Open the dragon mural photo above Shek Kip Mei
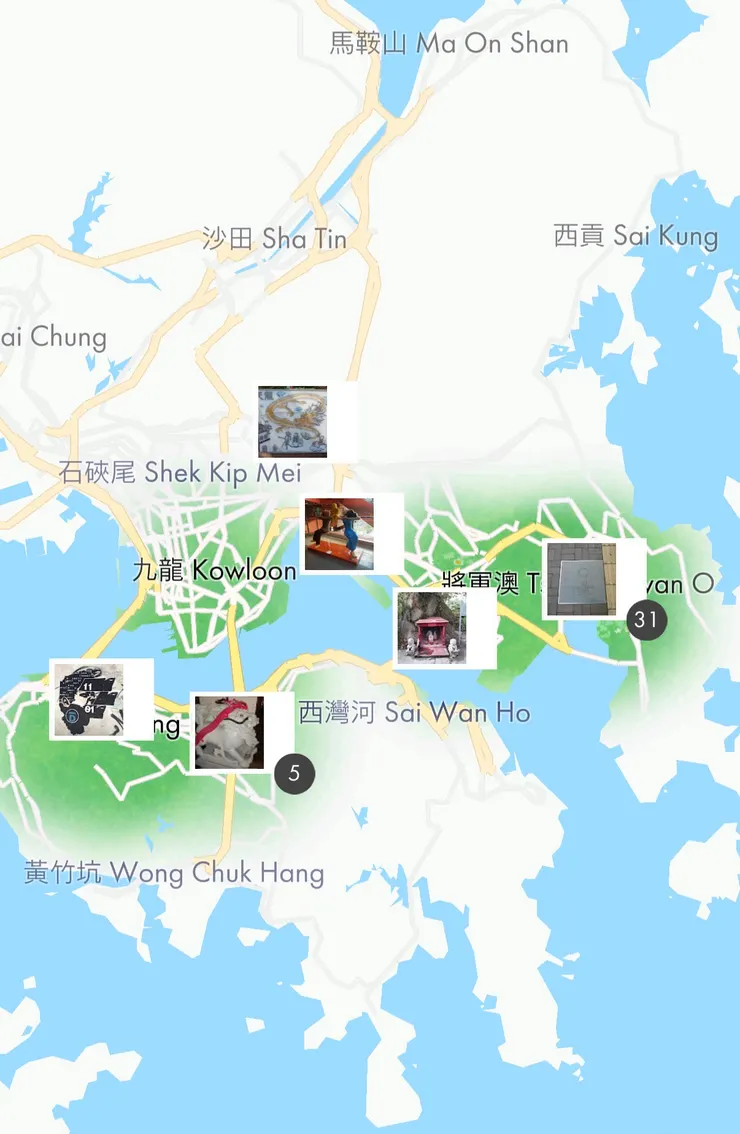740x1134 pixels. (x=292, y=423)
